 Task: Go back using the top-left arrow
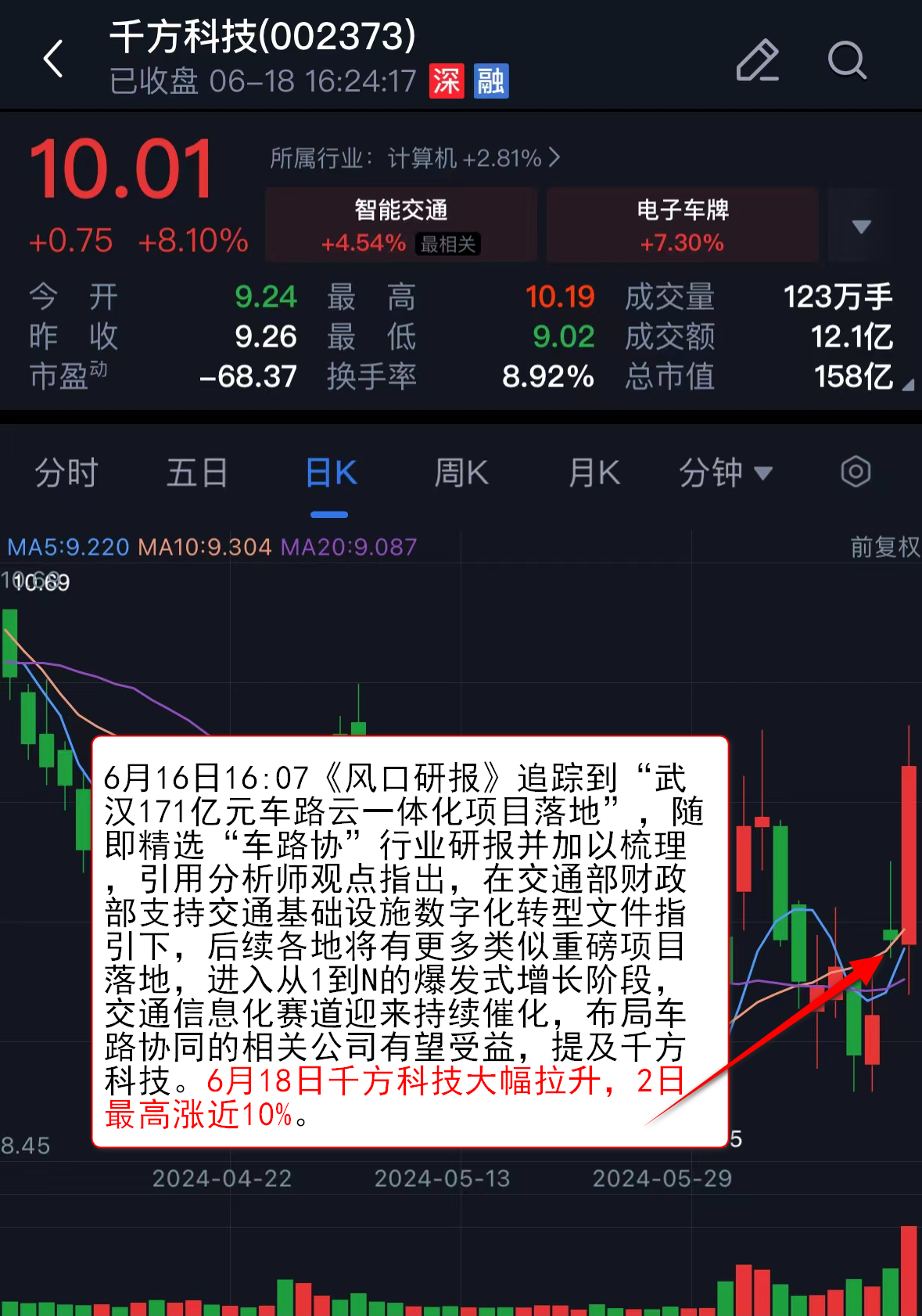pyautogui.click(x=53, y=59)
